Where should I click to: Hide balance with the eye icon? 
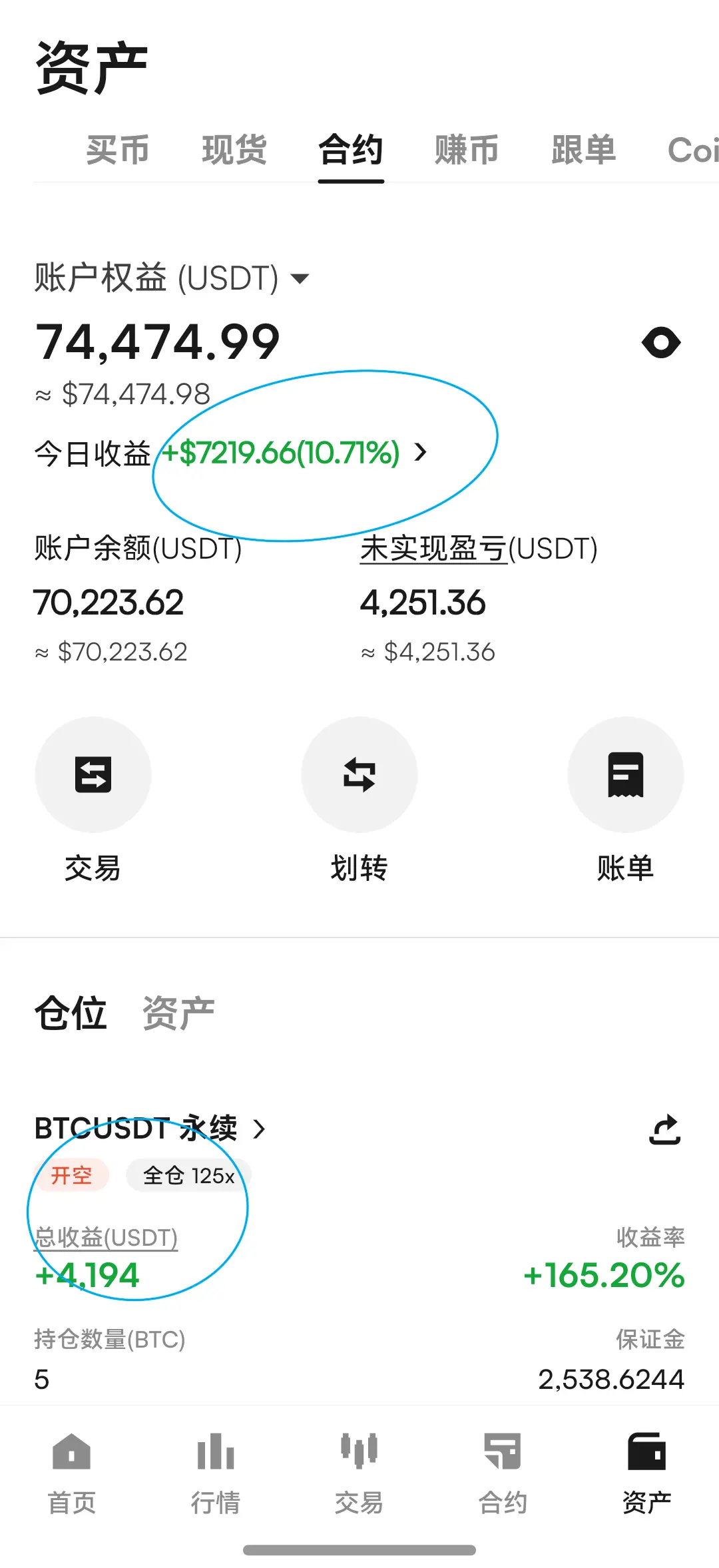tap(660, 342)
